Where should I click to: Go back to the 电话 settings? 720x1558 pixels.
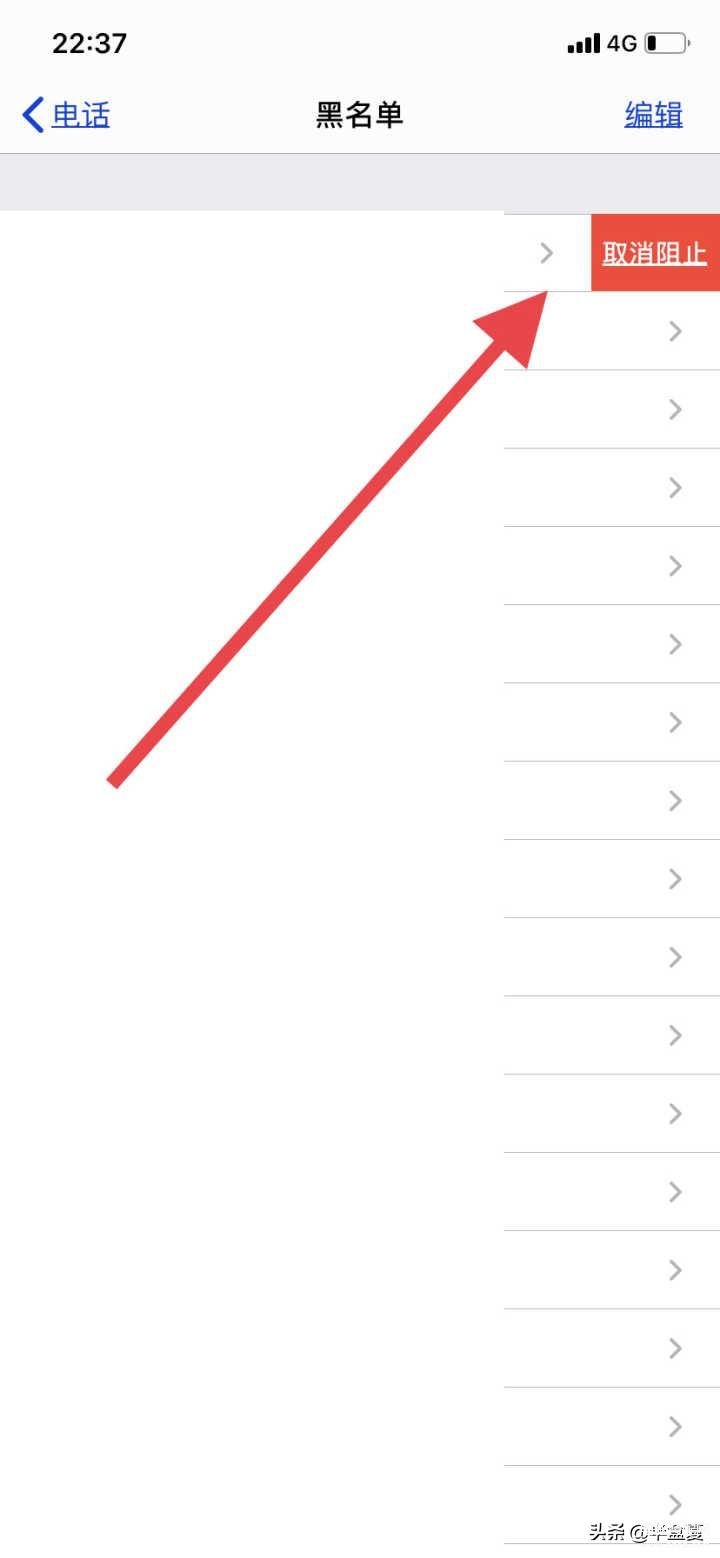[66, 115]
